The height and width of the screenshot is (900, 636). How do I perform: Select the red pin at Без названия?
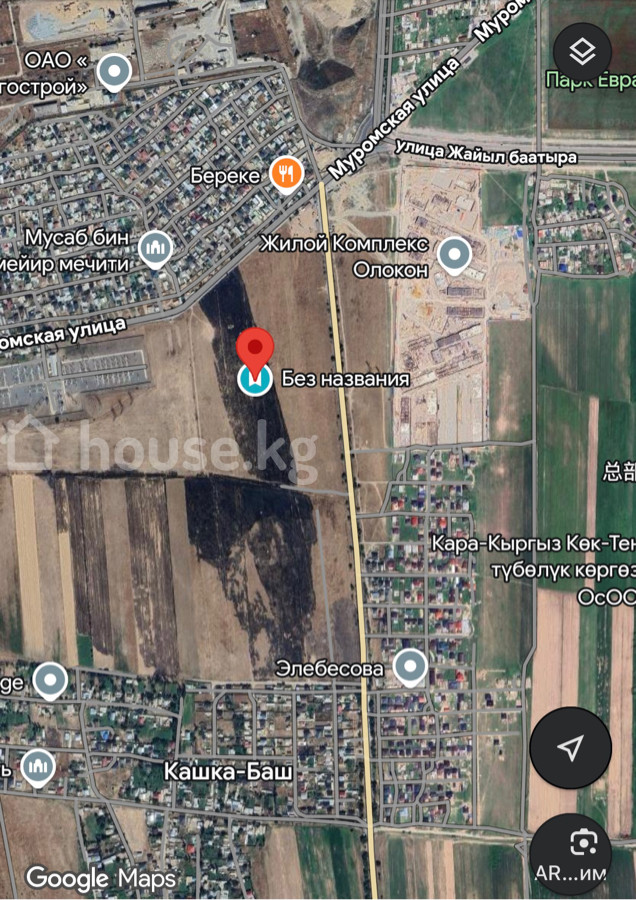[257, 351]
